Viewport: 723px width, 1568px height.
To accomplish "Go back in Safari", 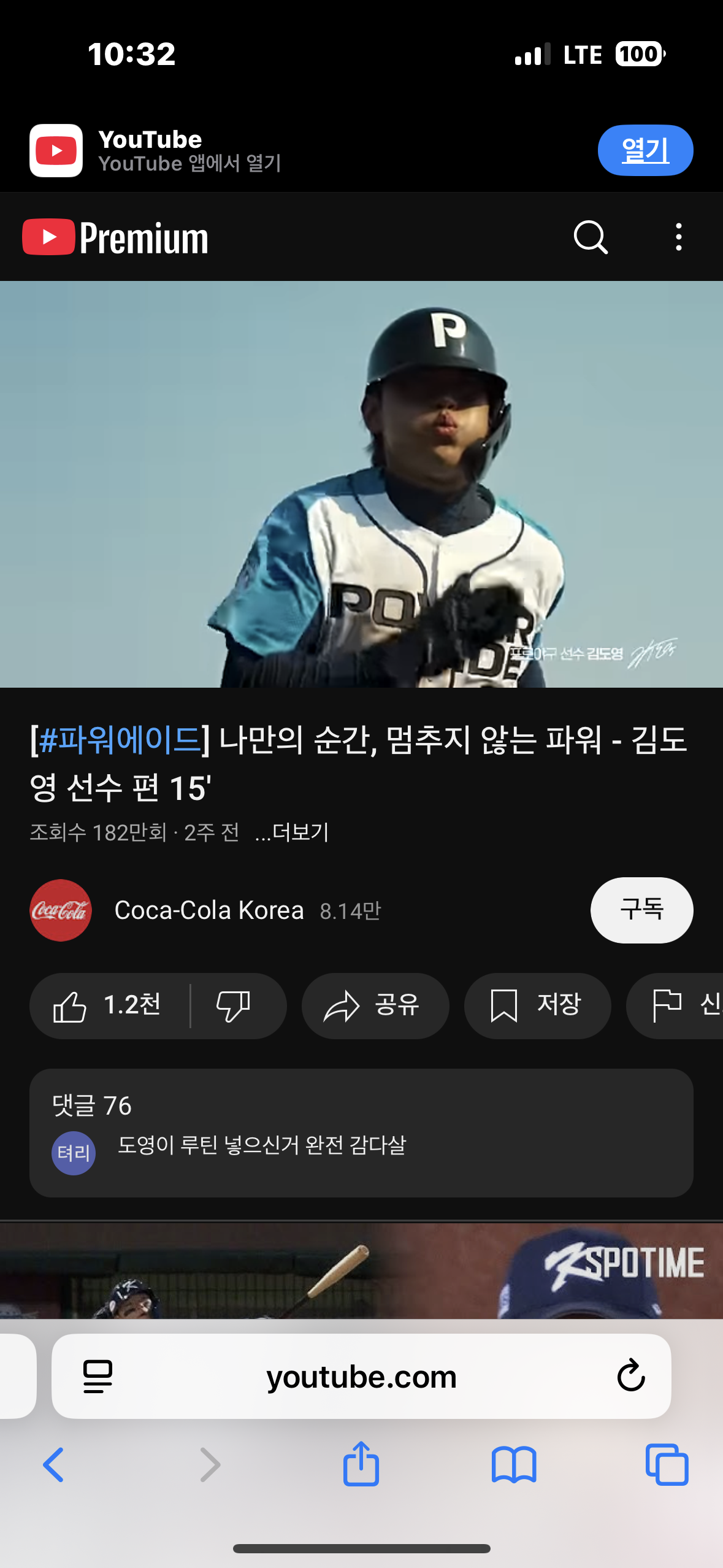I will tap(53, 1465).
